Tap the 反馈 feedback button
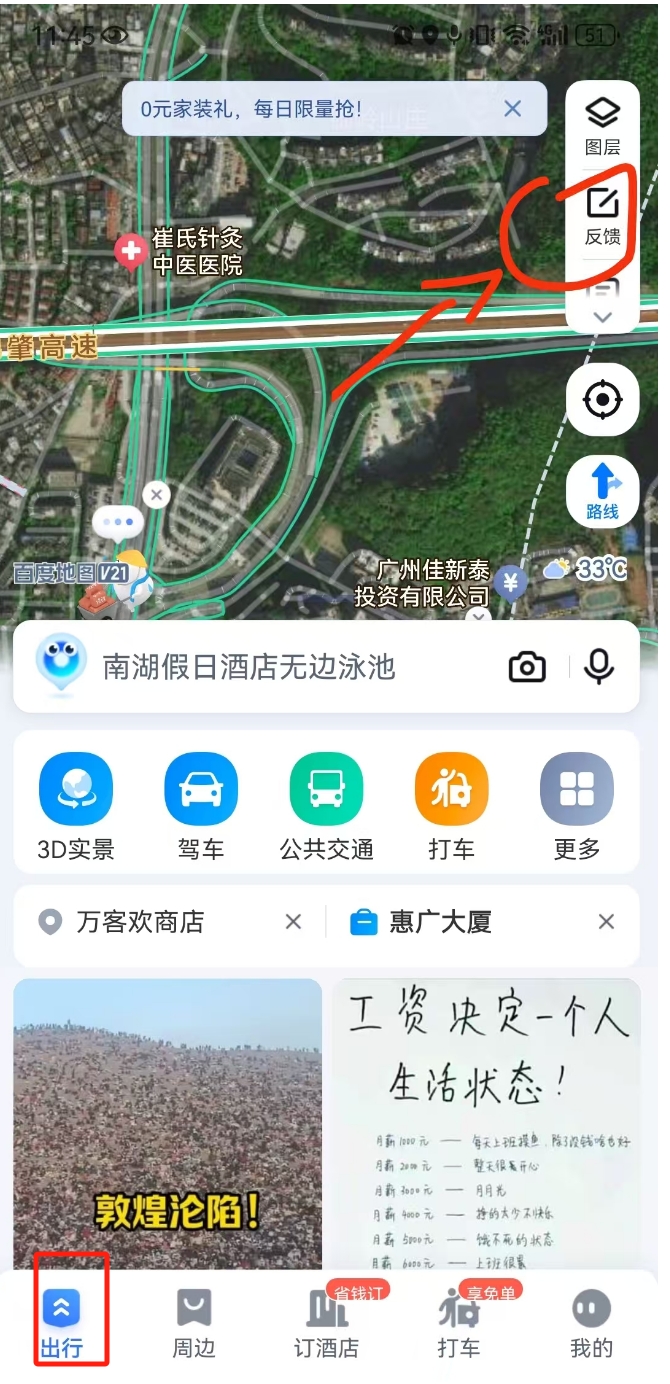This screenshot has height=1384, width=670. (x=602, y=216)
